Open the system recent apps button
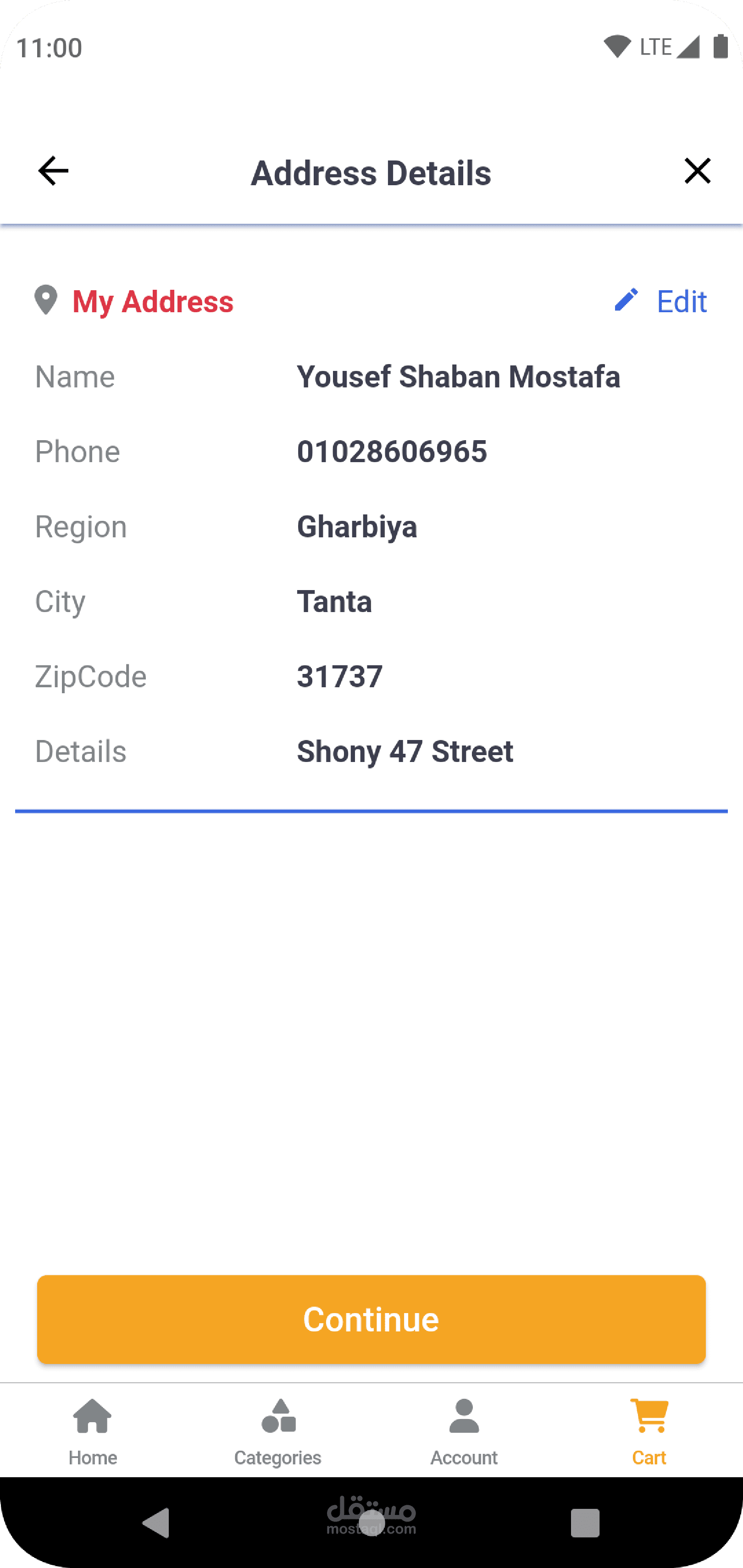743x1568 pixels. click(x=585, y=1523)
